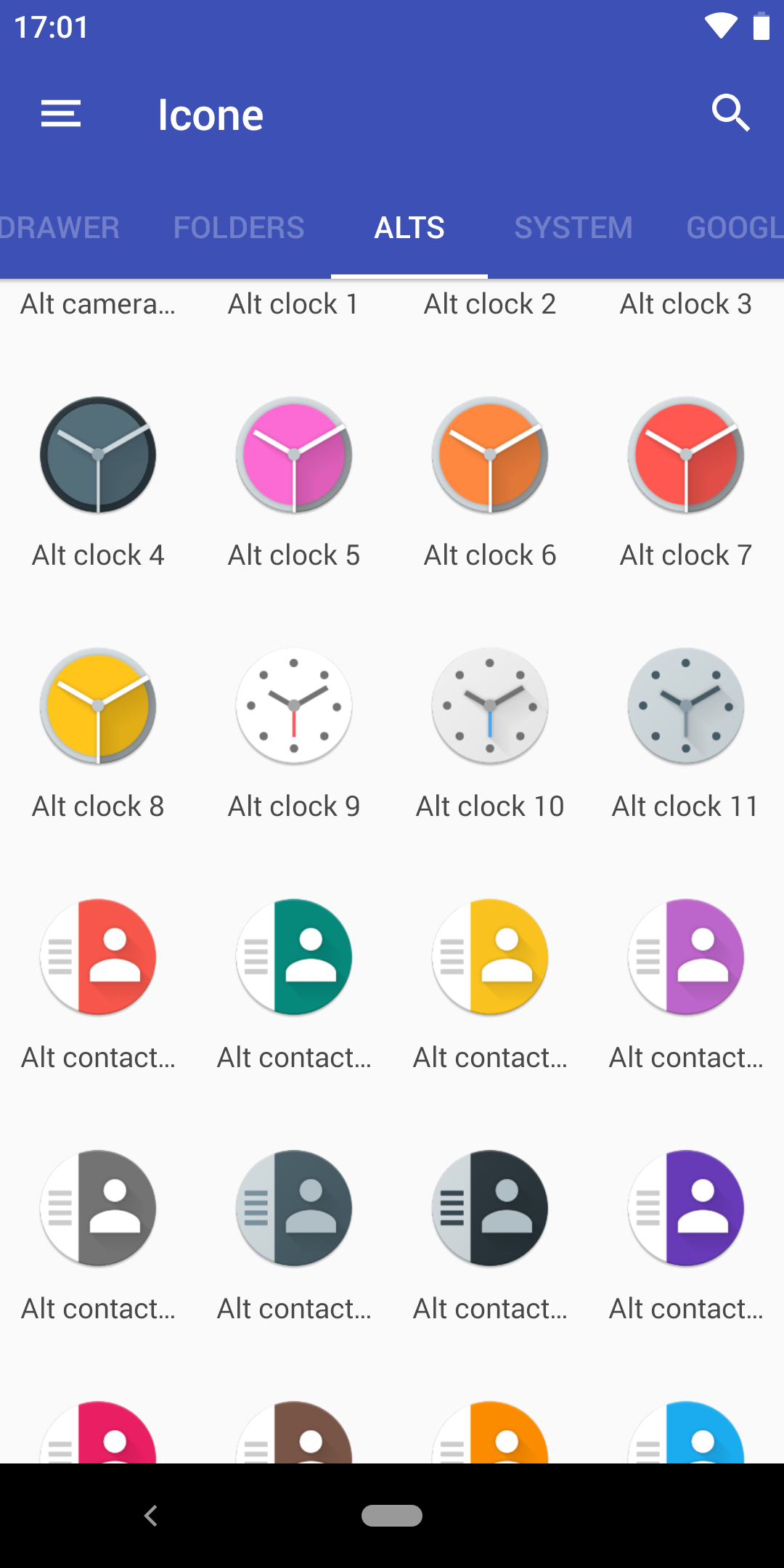Switch to the Drawer tab
This screenshot has width=784, height=1568.
coord(60,228)
